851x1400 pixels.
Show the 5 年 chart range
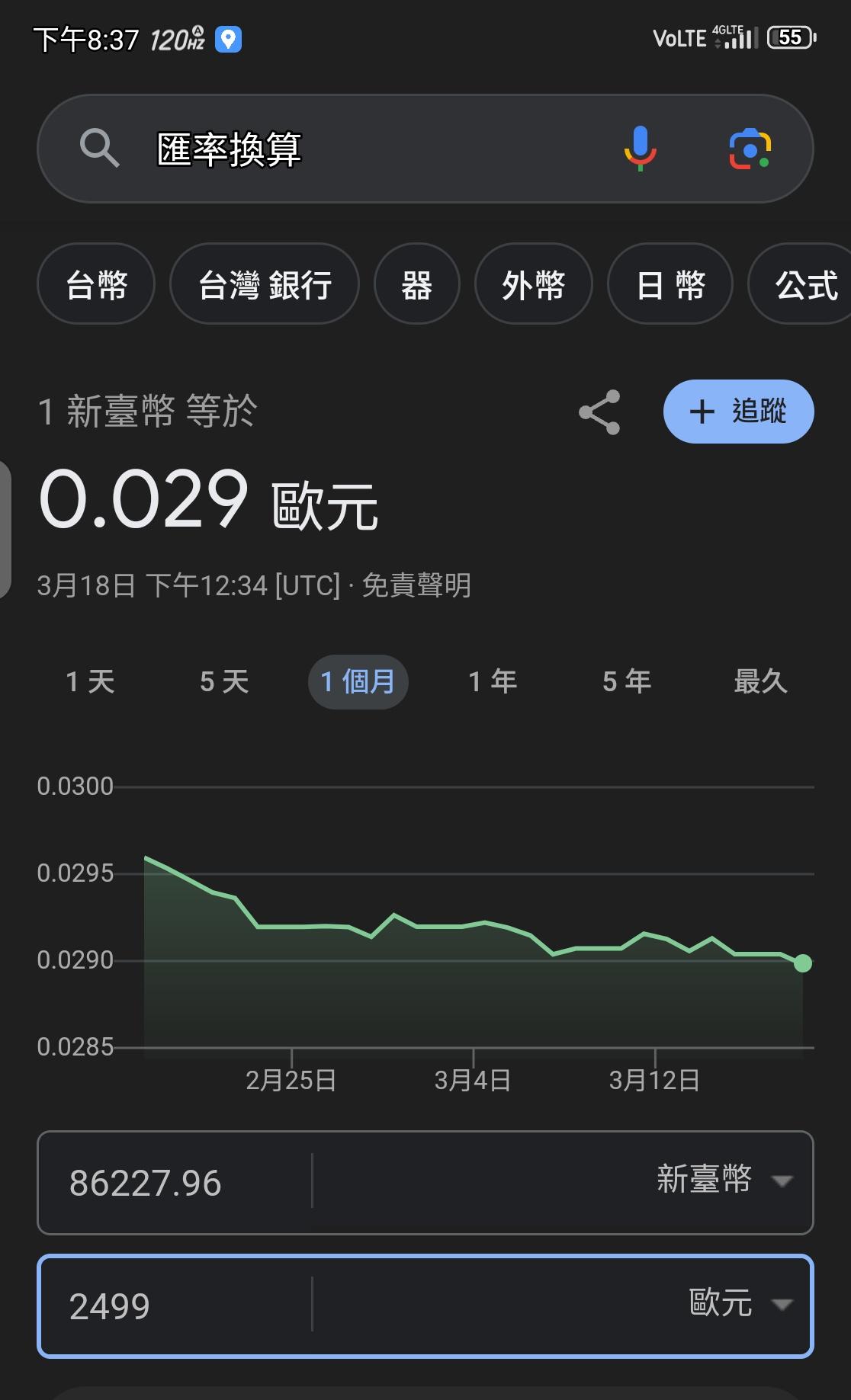tap(627, 681)
